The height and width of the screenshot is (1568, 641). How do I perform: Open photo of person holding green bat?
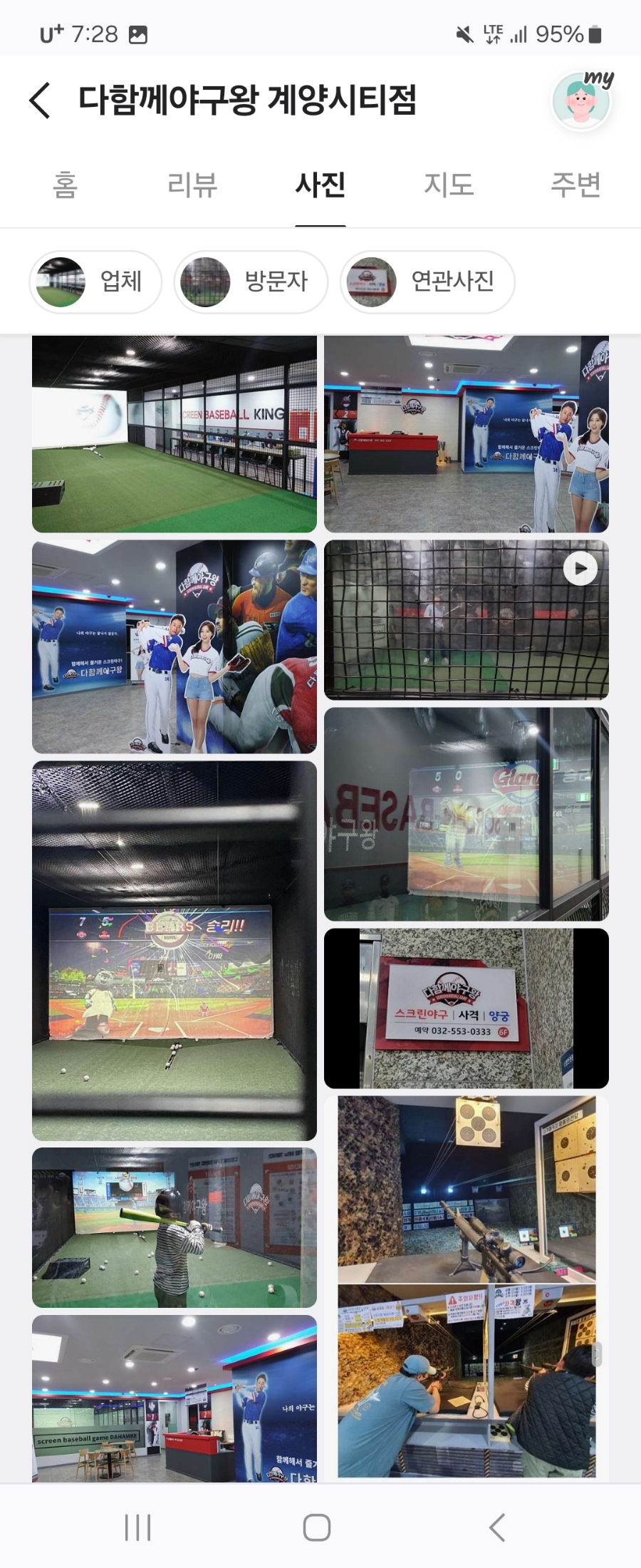(x=174, y=1227)
